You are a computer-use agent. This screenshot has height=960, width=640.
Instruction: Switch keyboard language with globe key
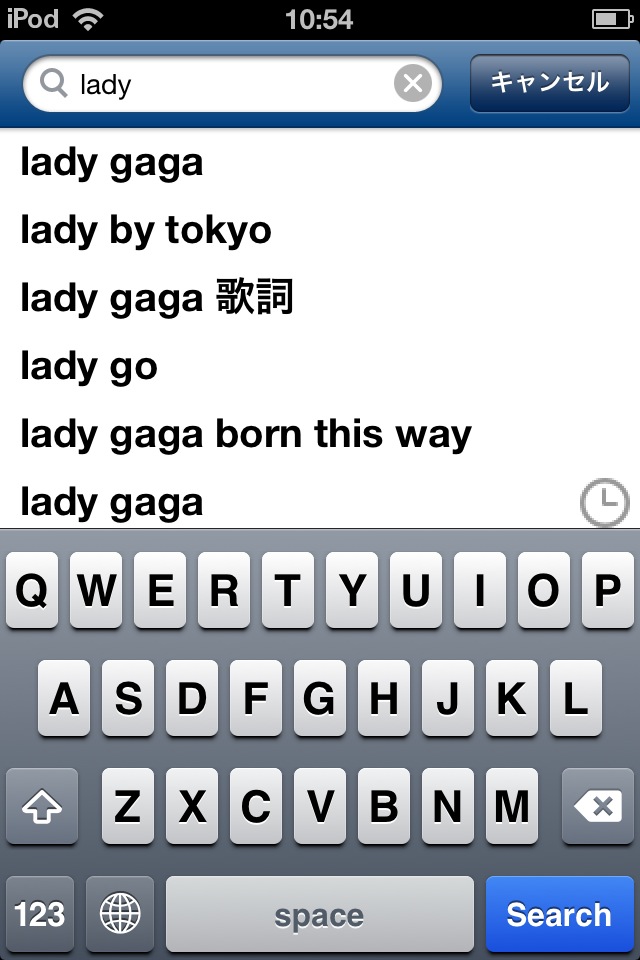tap(120, 914)
